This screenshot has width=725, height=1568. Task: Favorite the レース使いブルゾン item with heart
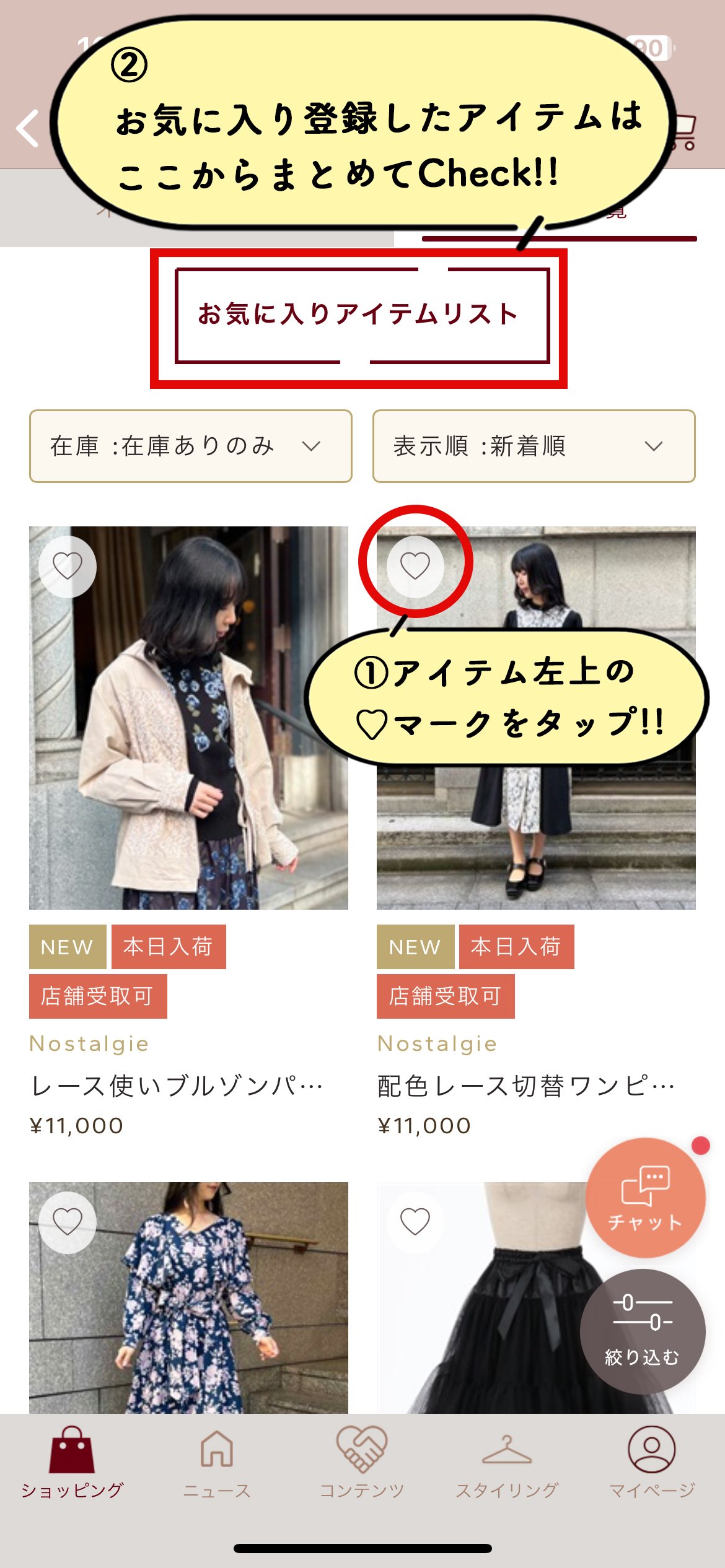point(67,566)
